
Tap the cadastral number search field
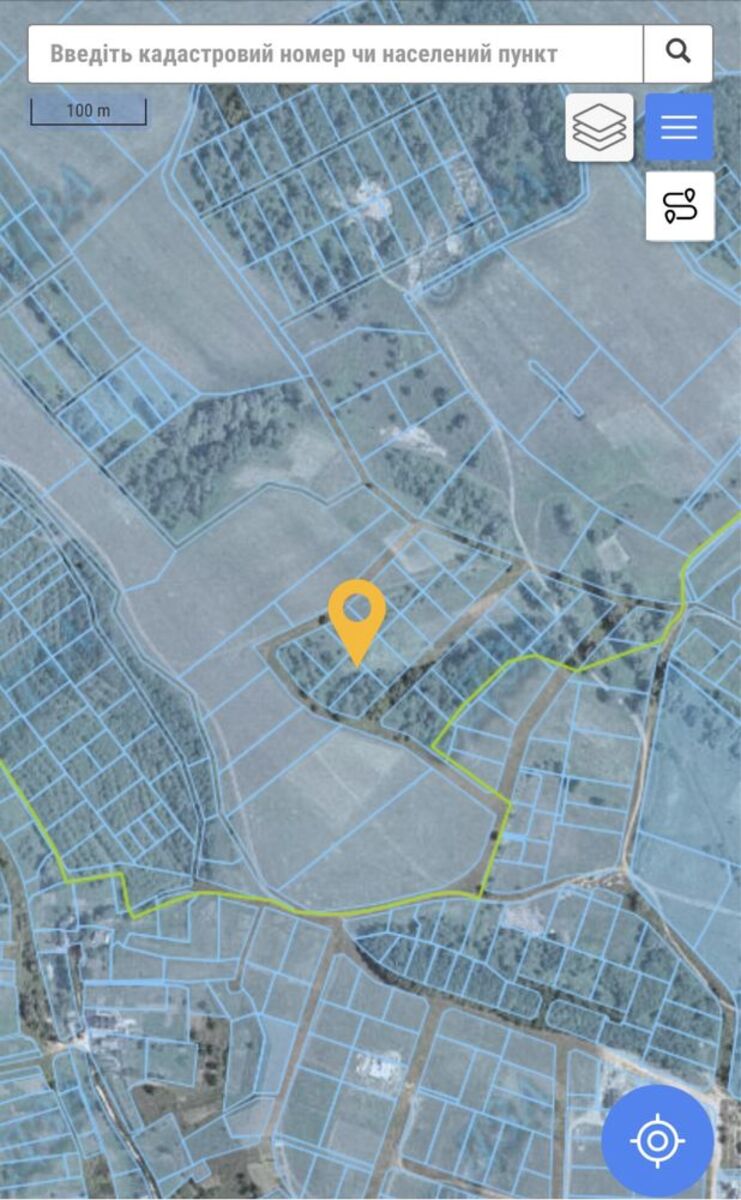pyautogui.click(x=335, y=54)
